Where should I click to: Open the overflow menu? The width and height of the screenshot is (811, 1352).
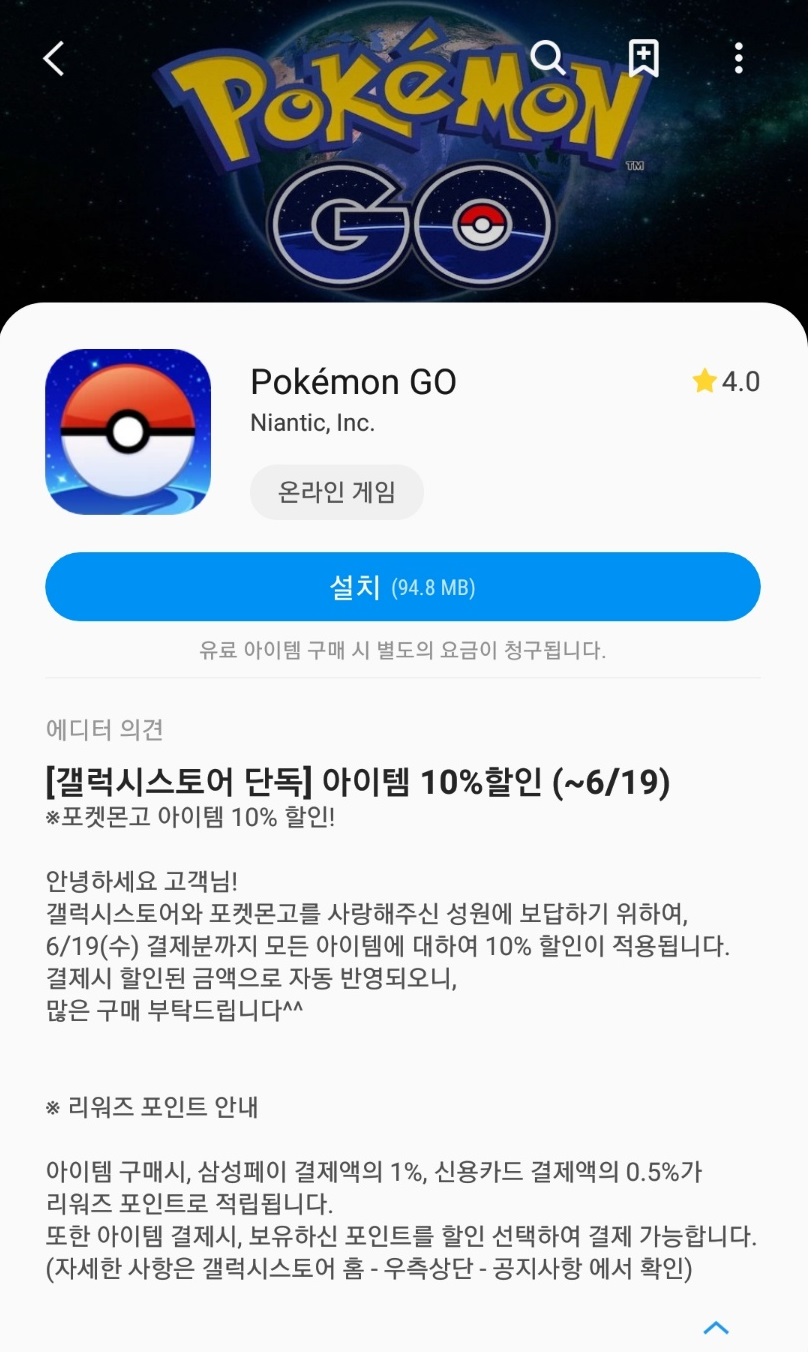pos(738,58)
